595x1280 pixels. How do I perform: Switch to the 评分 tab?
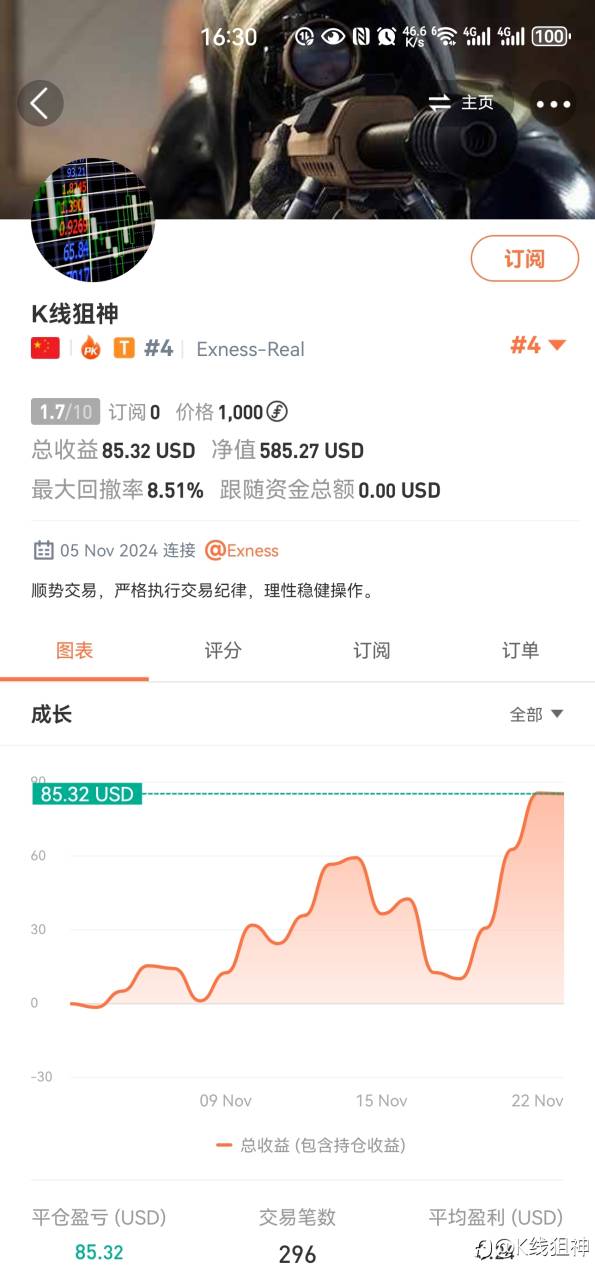223,650
